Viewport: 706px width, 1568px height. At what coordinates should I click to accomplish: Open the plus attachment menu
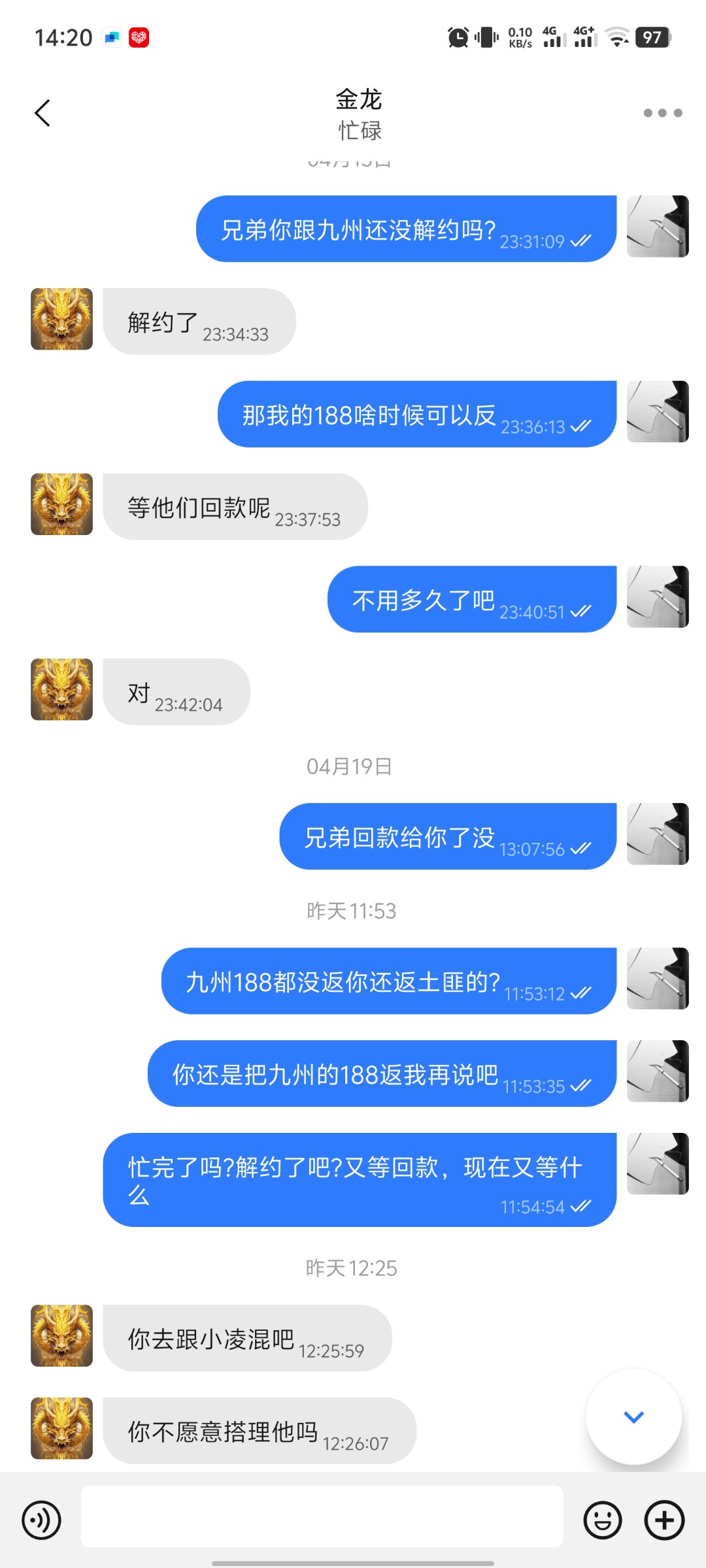(664, 1520)
